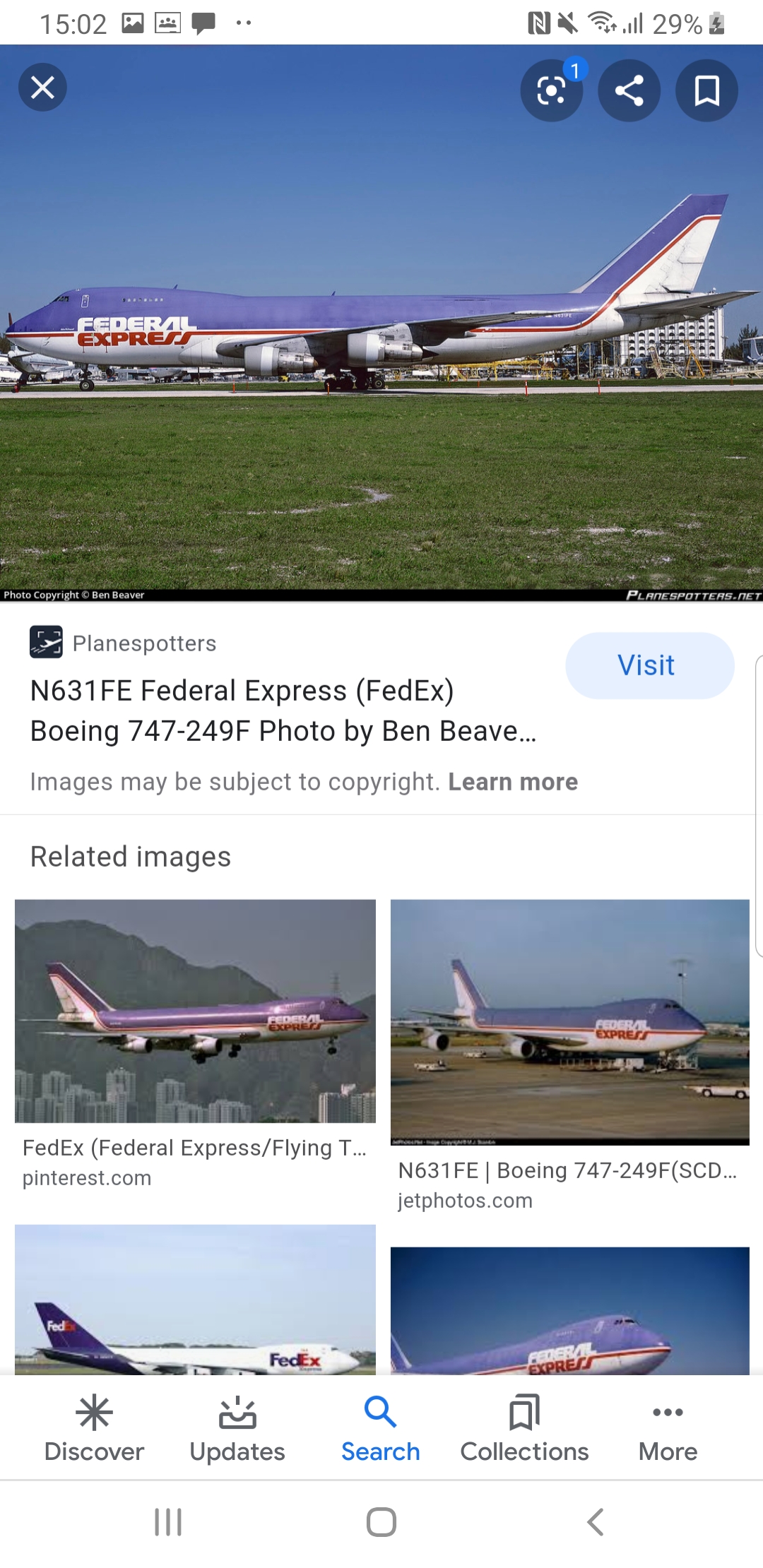
Task: Open the purple Federal Express nose image
Action: click(569, 1311)
